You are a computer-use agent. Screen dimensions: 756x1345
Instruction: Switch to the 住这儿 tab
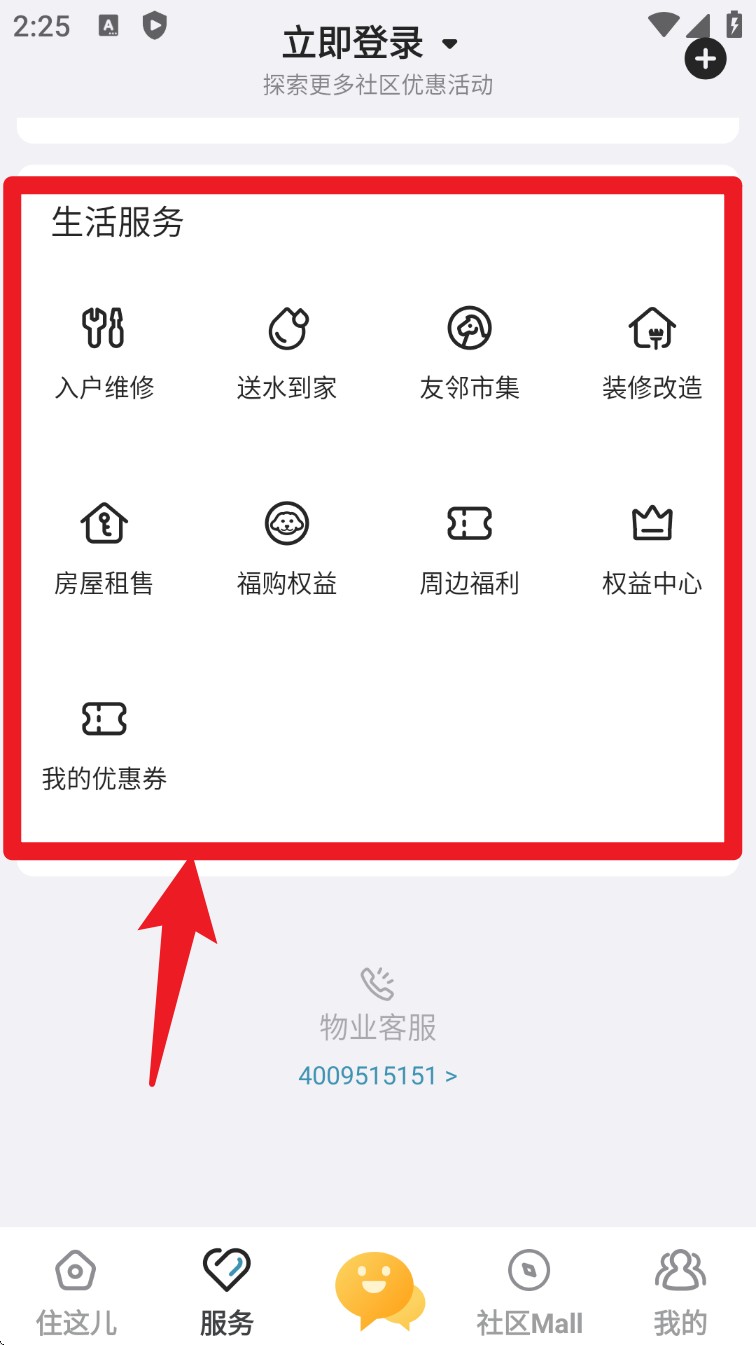pos(76,1293)
